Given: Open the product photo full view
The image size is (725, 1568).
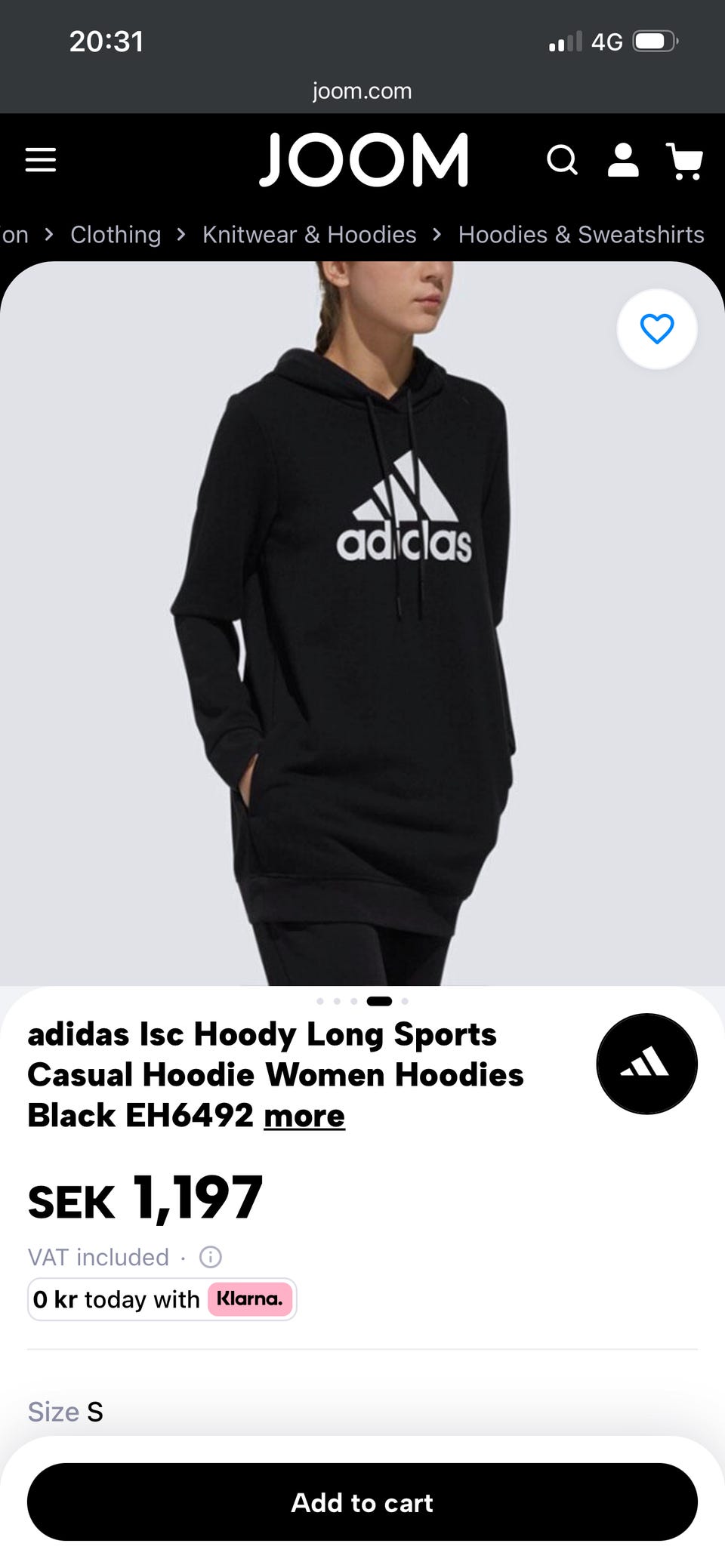Looking at the screenshot, I should pos(362,624).
